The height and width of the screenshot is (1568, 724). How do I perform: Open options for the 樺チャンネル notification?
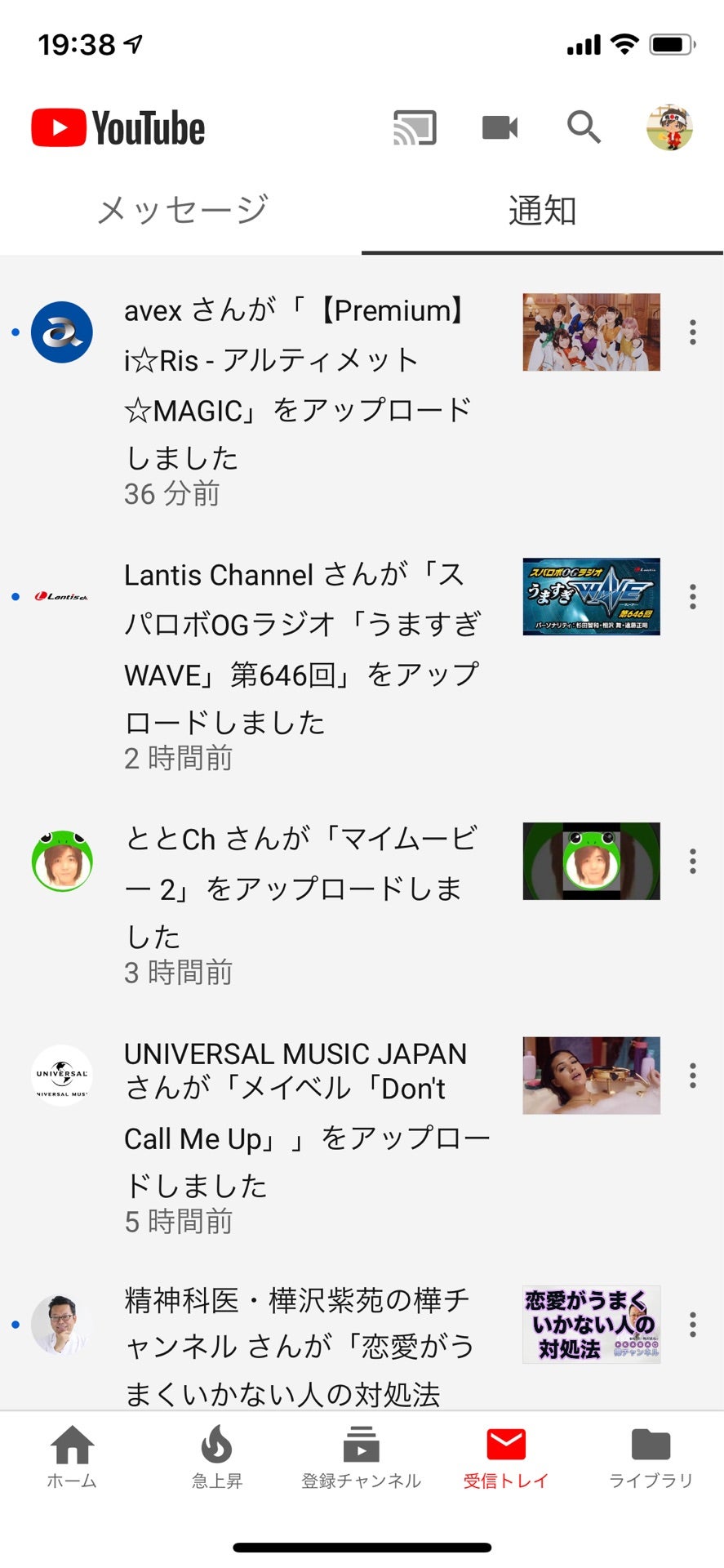[x=692, y=1325]
